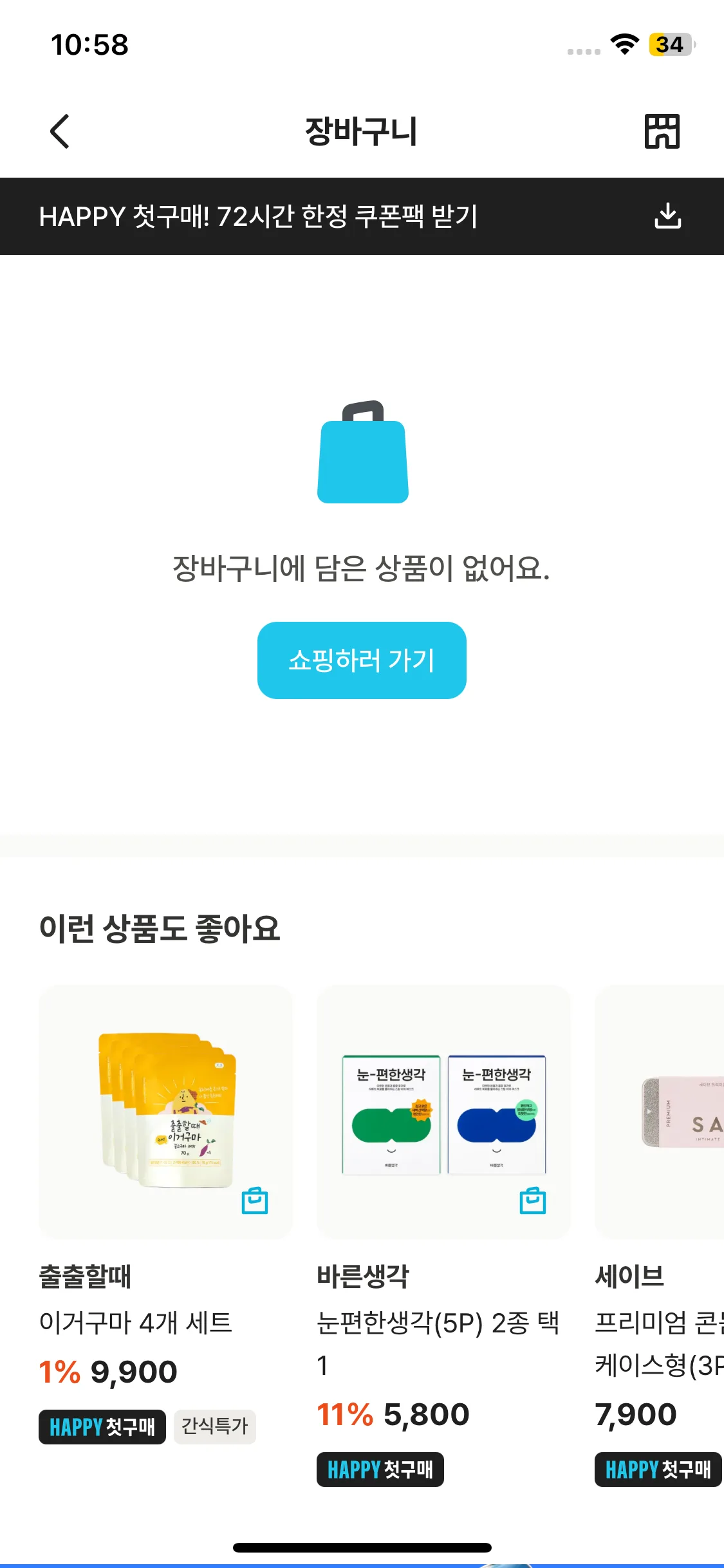The image size is (724, 1568).
Task: Download the HAPPY 첫구매 coupon pack
Action: click(x=667, y=216)
